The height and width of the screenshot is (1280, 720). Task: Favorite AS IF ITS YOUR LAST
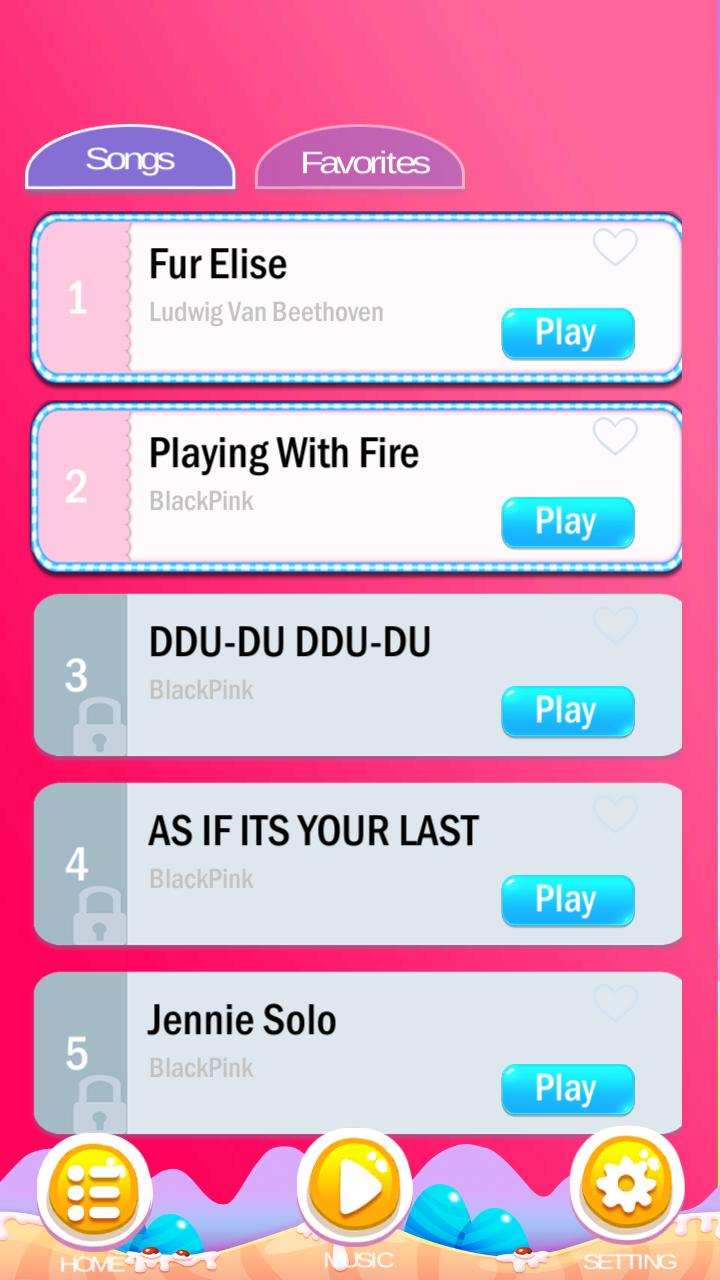[x=615, y=814]
